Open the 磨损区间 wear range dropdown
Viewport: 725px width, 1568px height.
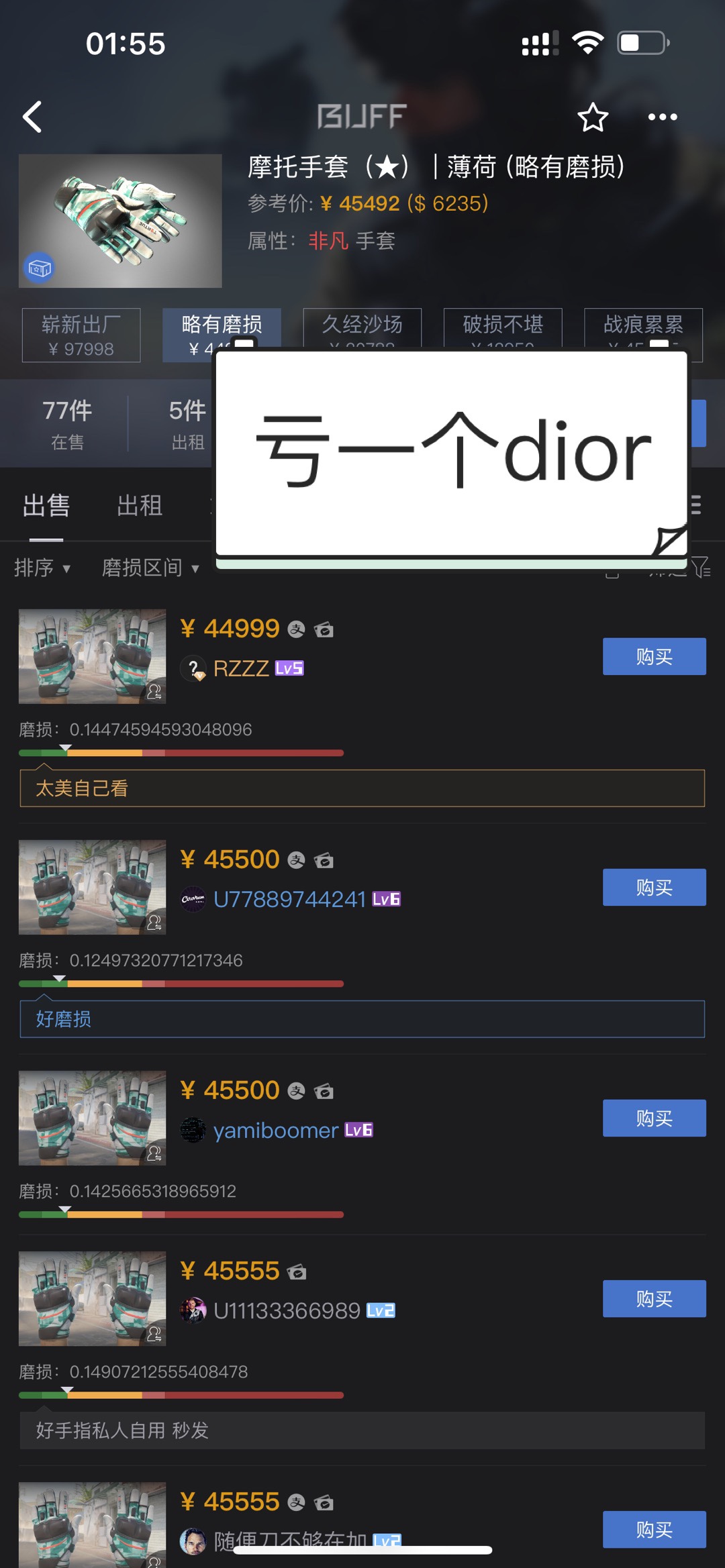(x=150, y=568)
